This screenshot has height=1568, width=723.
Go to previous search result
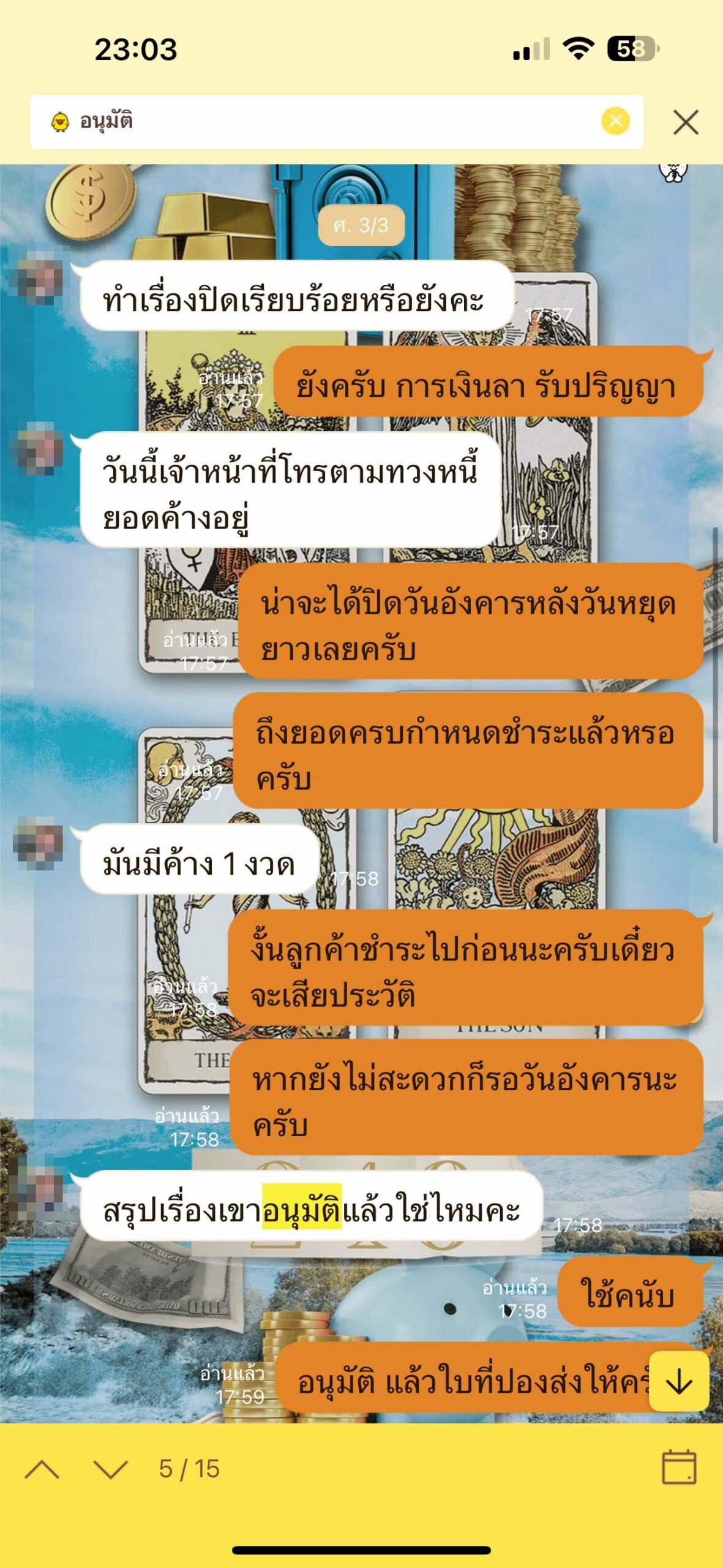pyautogui.click(x=42, y=1469)
